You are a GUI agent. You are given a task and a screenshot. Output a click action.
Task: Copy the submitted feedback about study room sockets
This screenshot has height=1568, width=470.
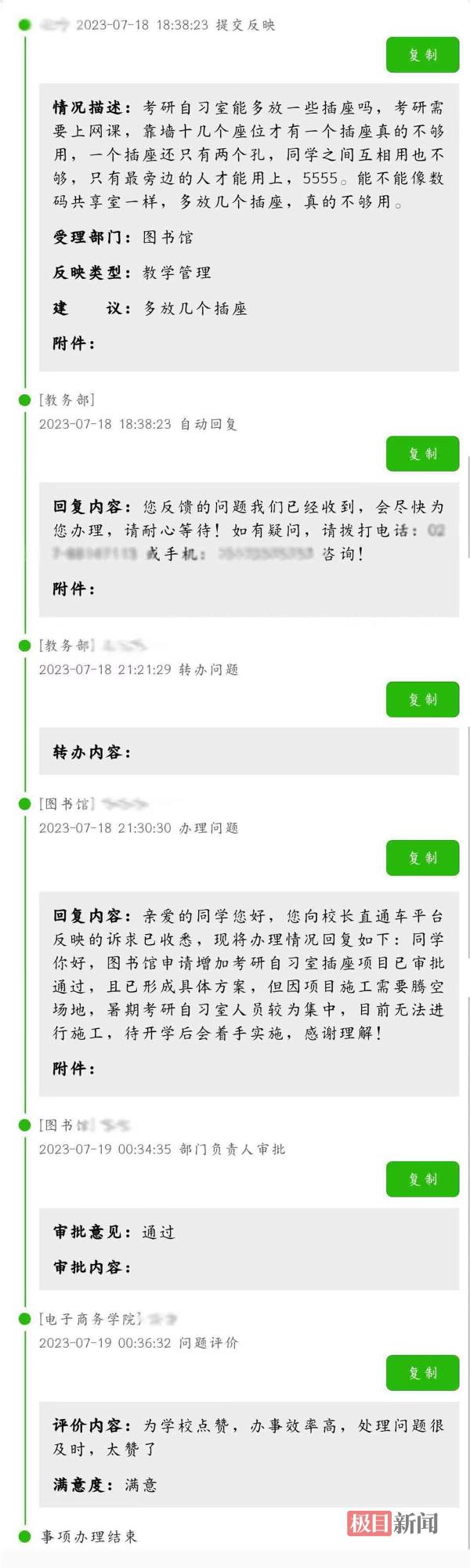point(422,55)
